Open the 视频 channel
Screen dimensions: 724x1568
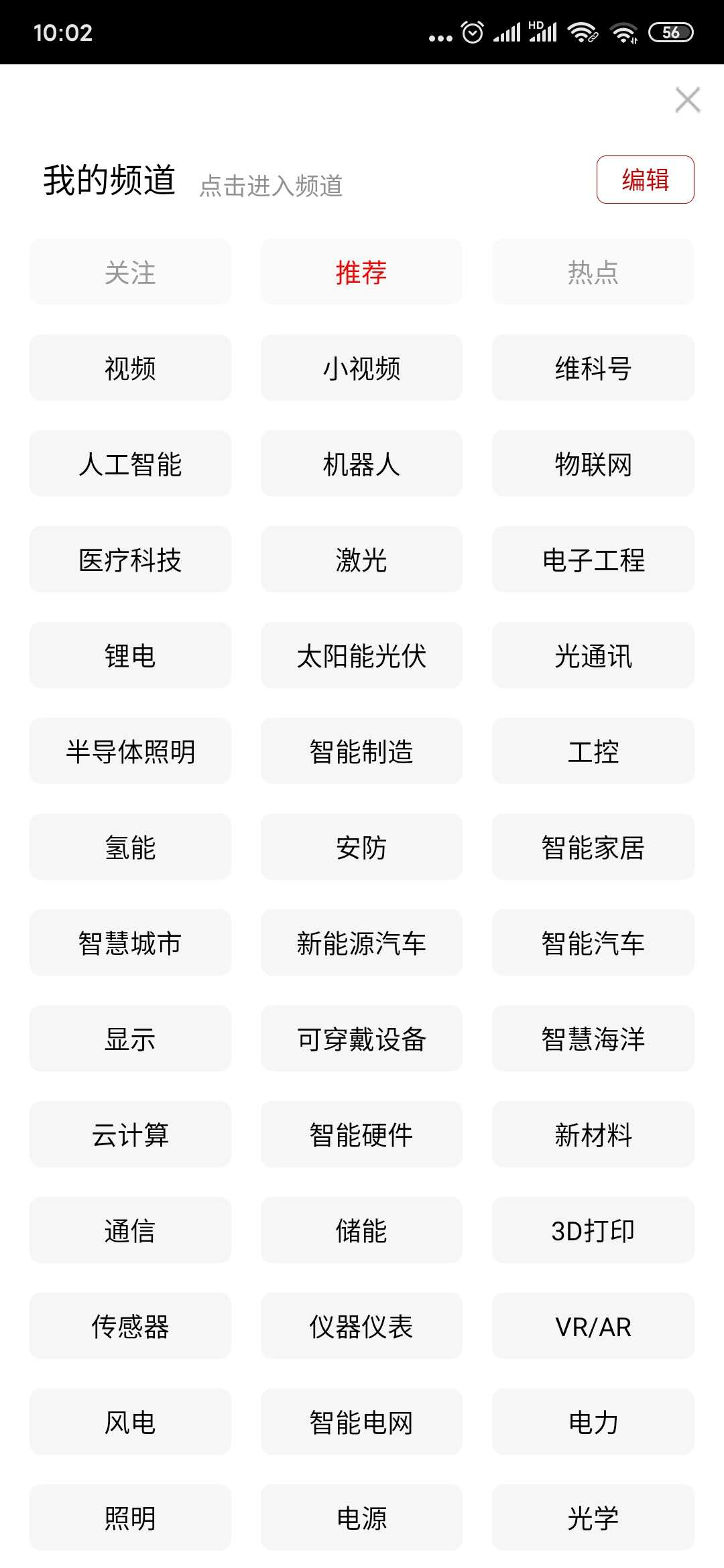(x=130, y=368)
